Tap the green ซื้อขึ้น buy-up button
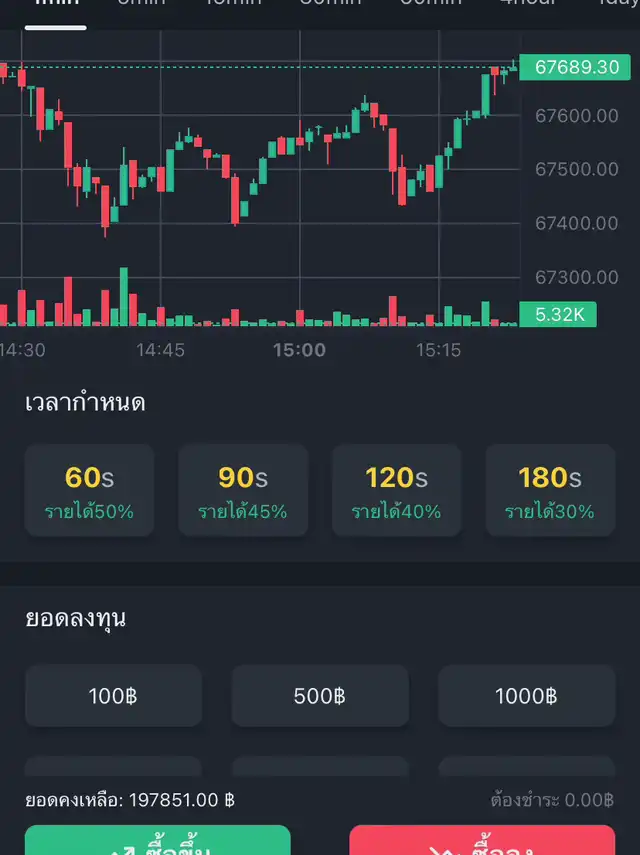 pyautogui.click(x=158, y=842)
